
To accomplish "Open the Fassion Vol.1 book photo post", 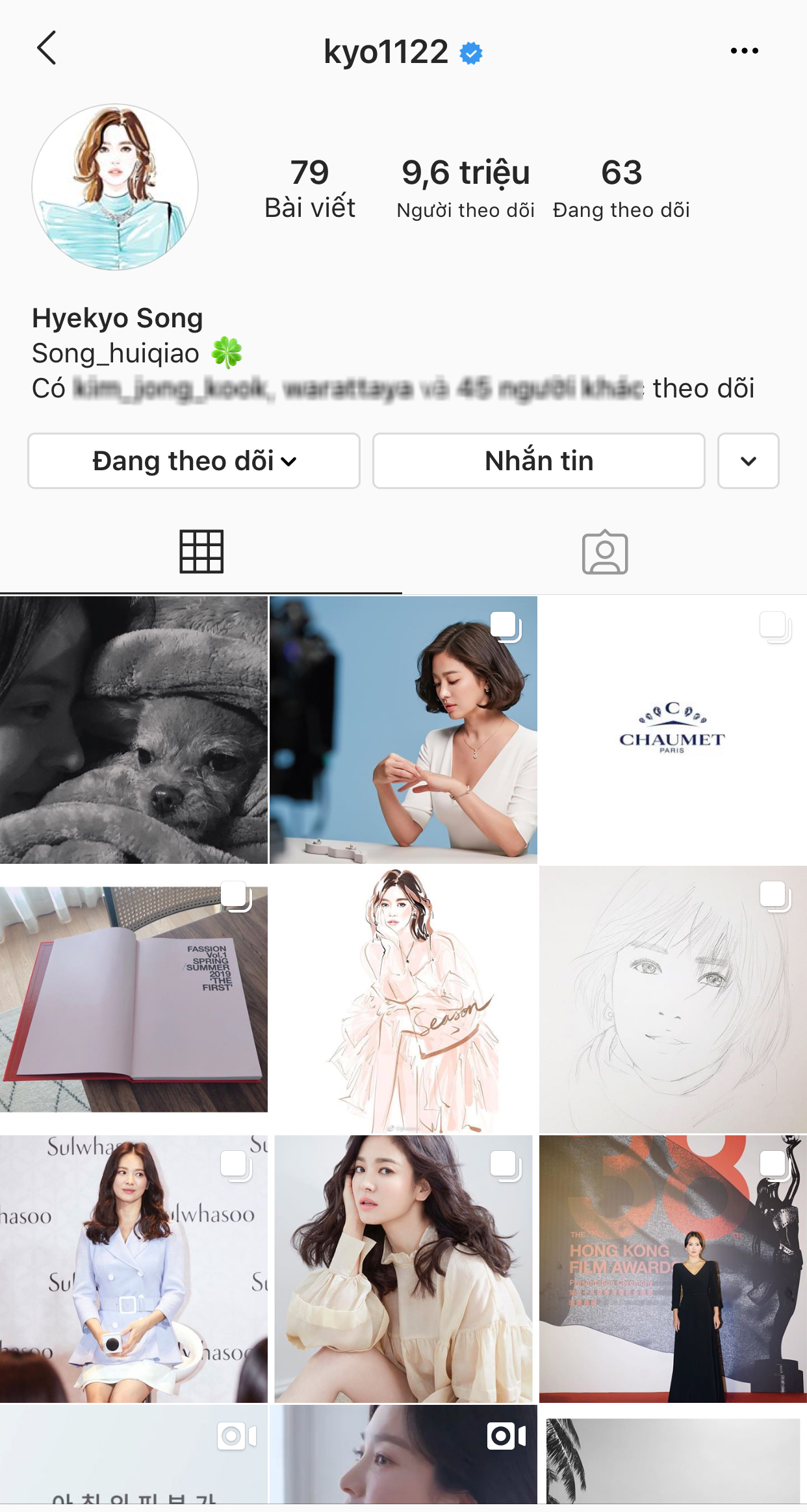I will [x=133, y=999].
